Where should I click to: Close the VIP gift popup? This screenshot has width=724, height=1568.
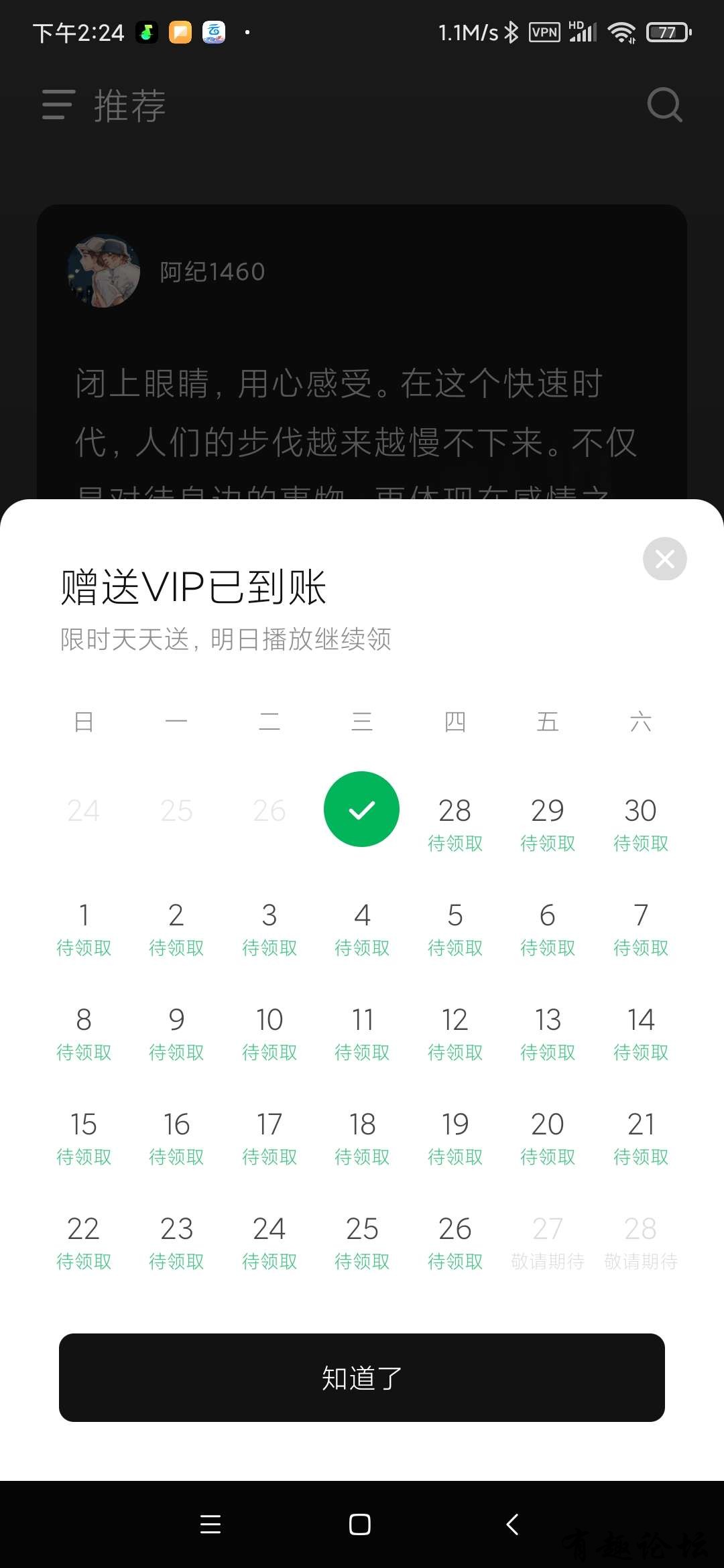tap(664, 559)
